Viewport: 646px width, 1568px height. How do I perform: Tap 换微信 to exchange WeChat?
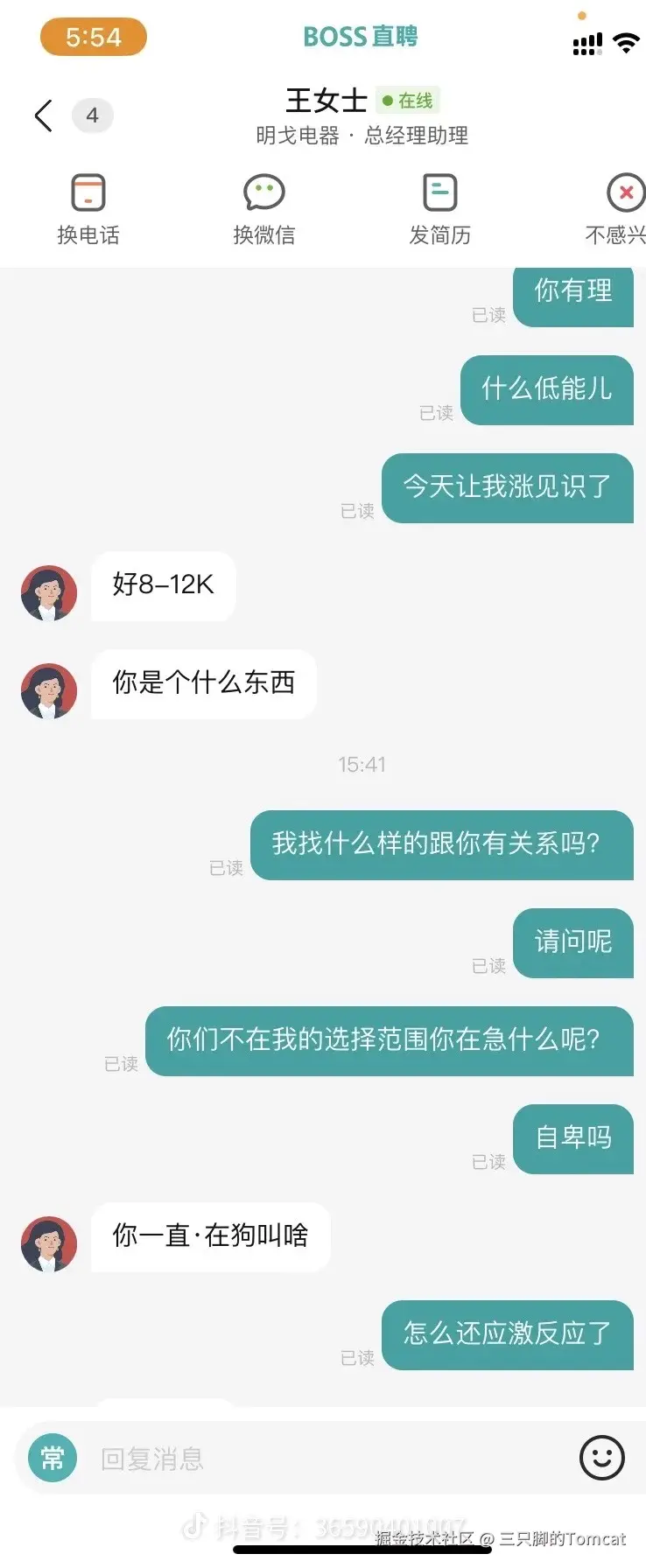click(x=264, y=209)
